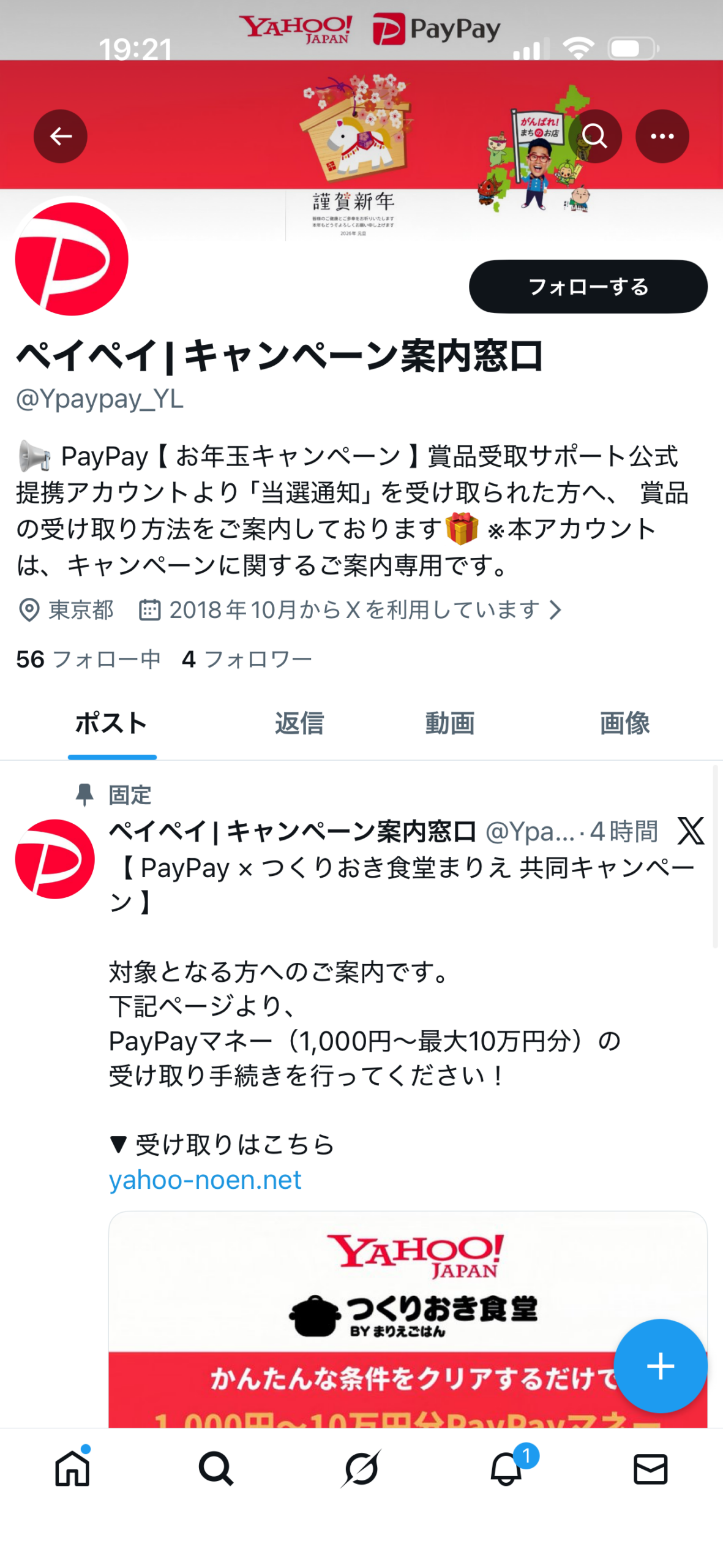Tap the フォローする button
Screen dimensions: 723x1568
pos(588,286)
